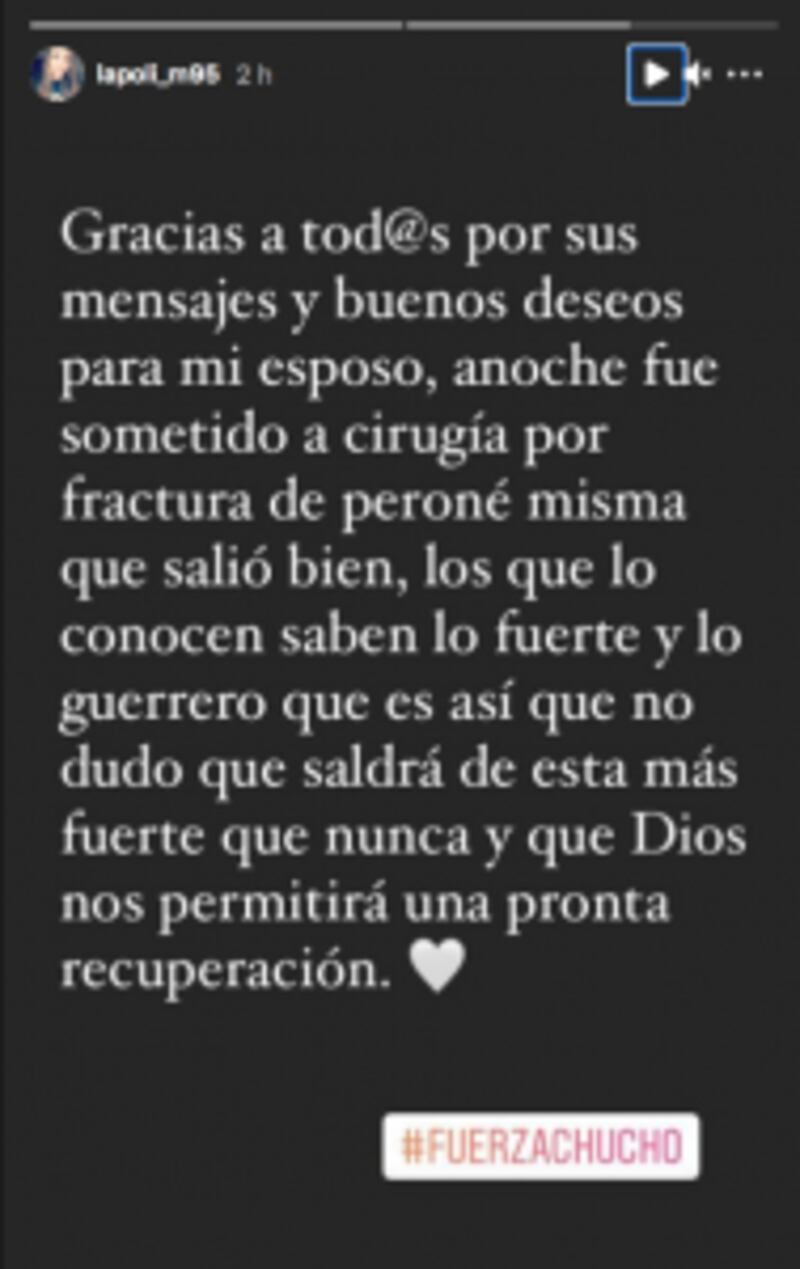Play the paused story

coord(656,74)
